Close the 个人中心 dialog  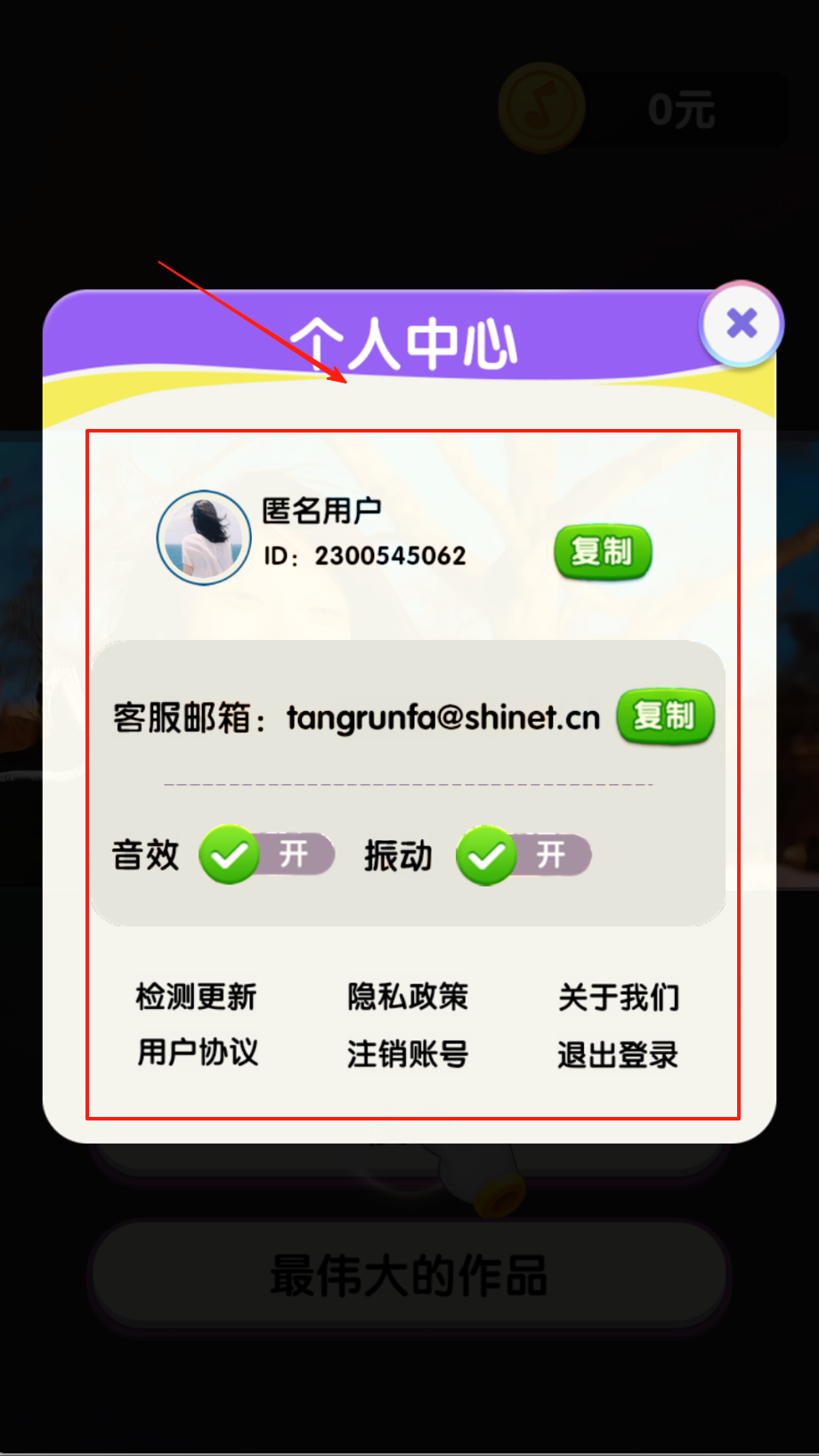[x=741, y=324]
